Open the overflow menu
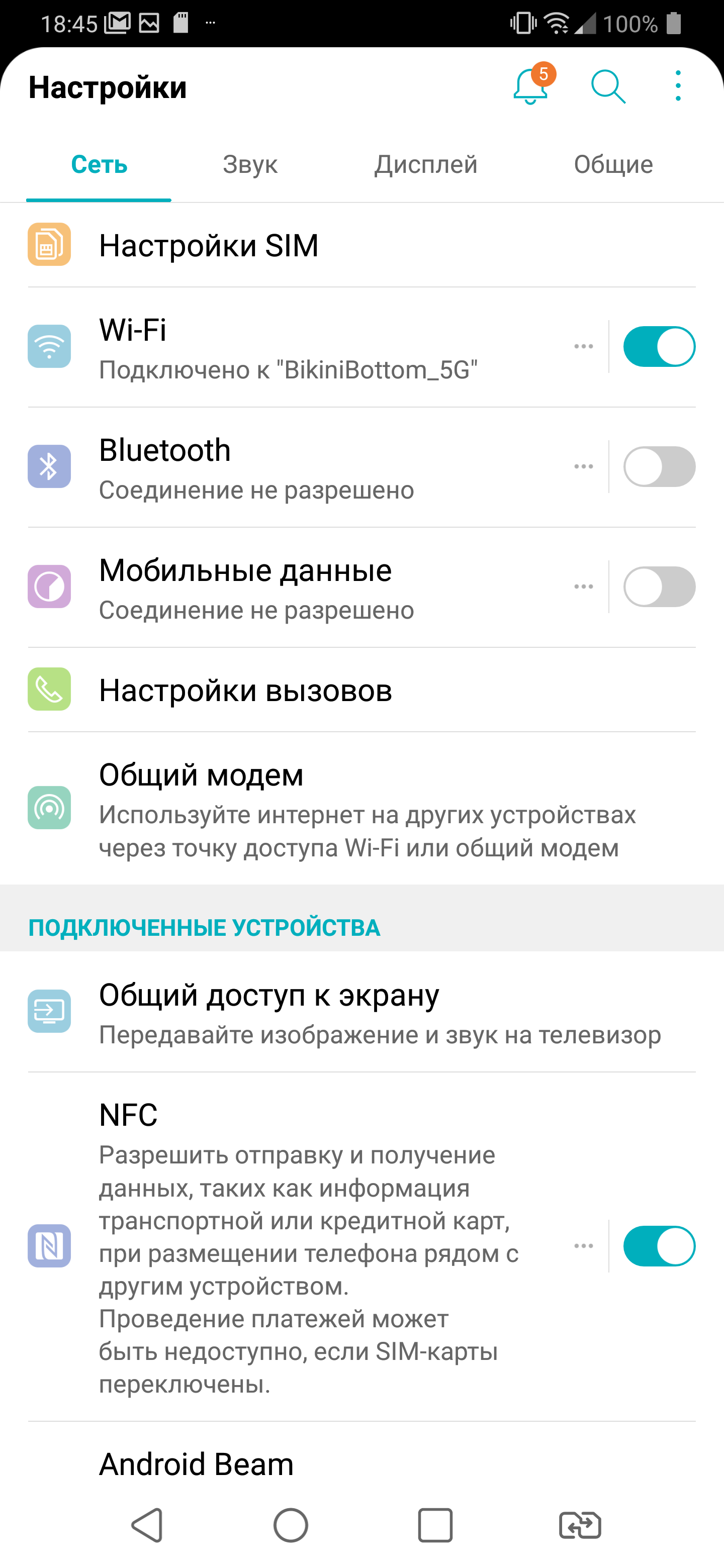This screenshot has width=724, height=1568. (678, 86)
